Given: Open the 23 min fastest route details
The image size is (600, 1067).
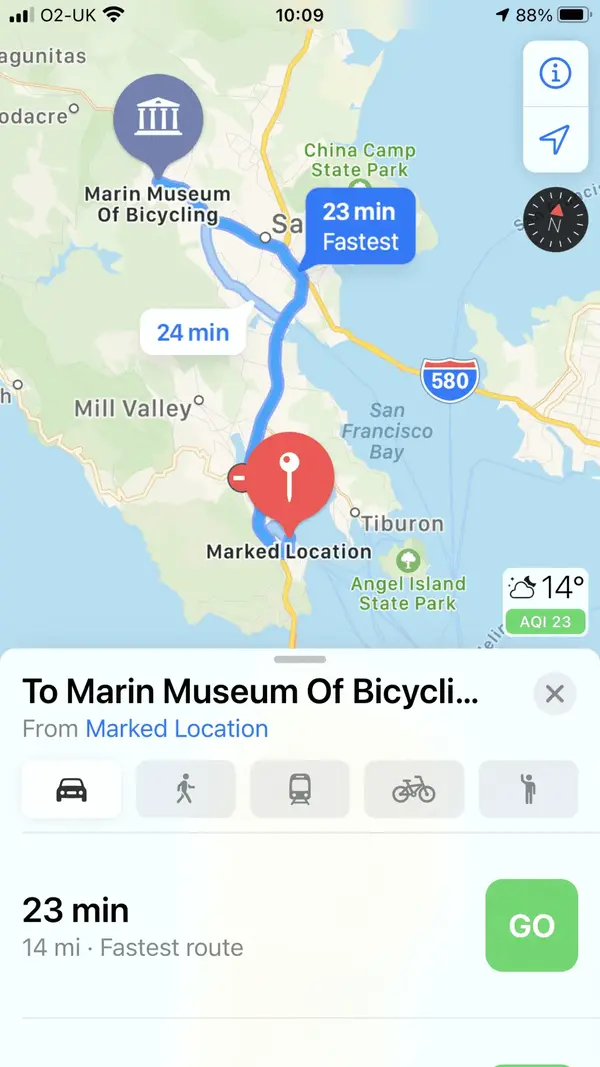Looking at the screenshot, I should point(200,926).
